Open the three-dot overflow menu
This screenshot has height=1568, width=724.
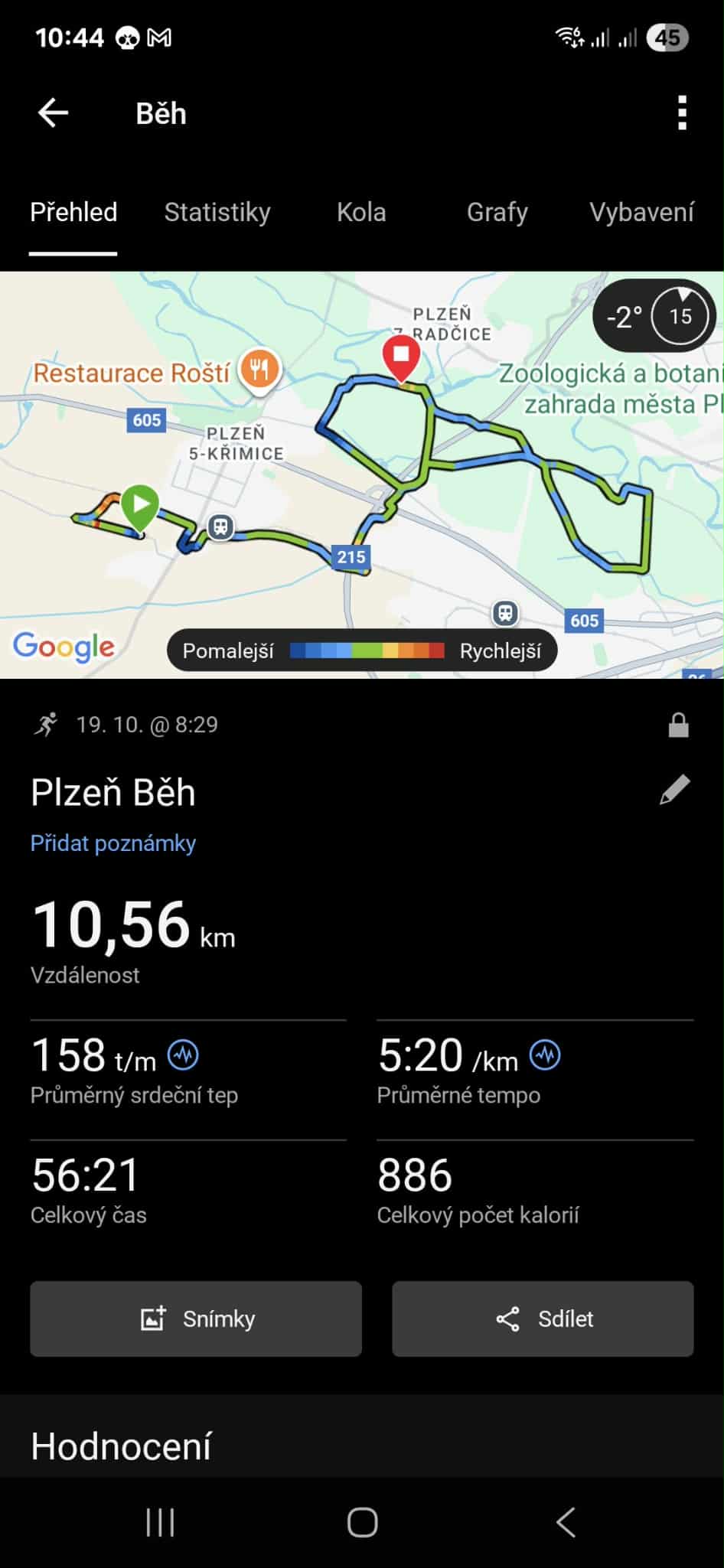[682, 113]
